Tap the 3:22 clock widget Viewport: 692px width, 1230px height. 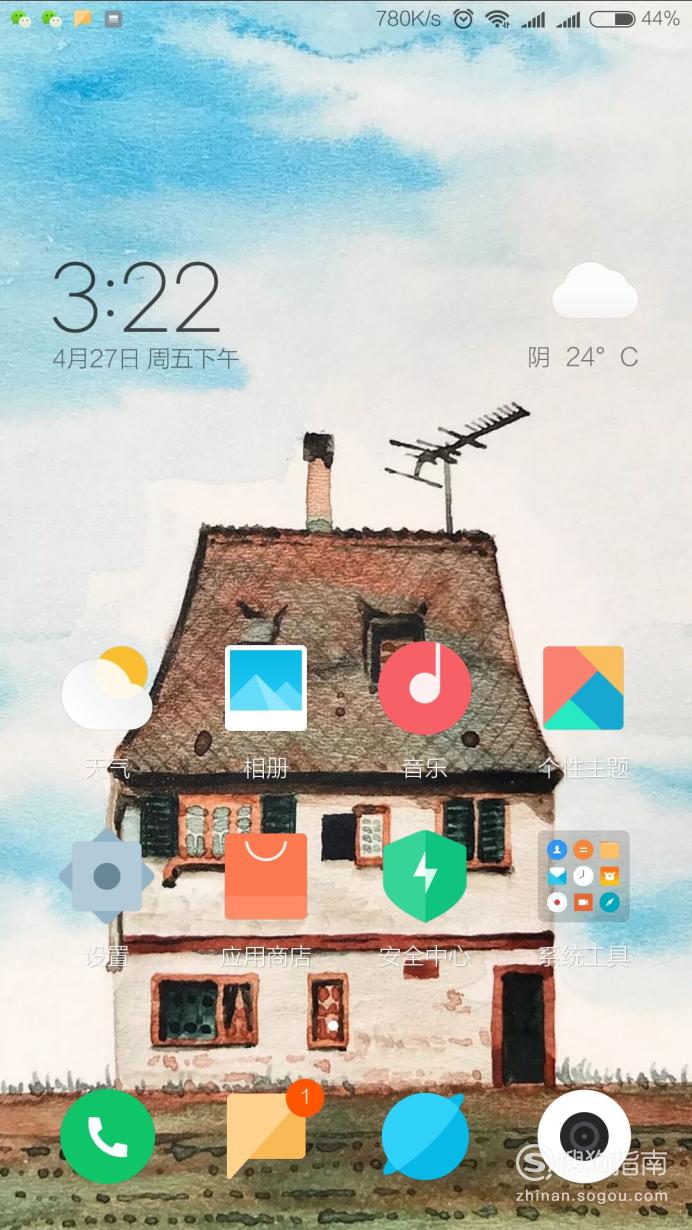(x=137, y=297)
